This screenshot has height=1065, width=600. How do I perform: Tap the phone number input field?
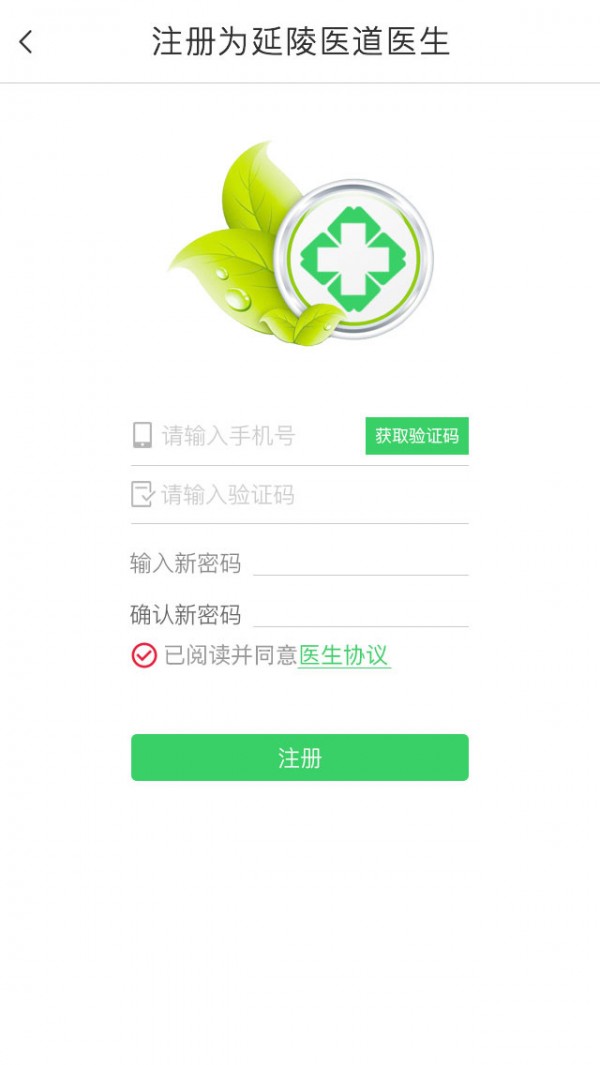click(x=255, y=436)
